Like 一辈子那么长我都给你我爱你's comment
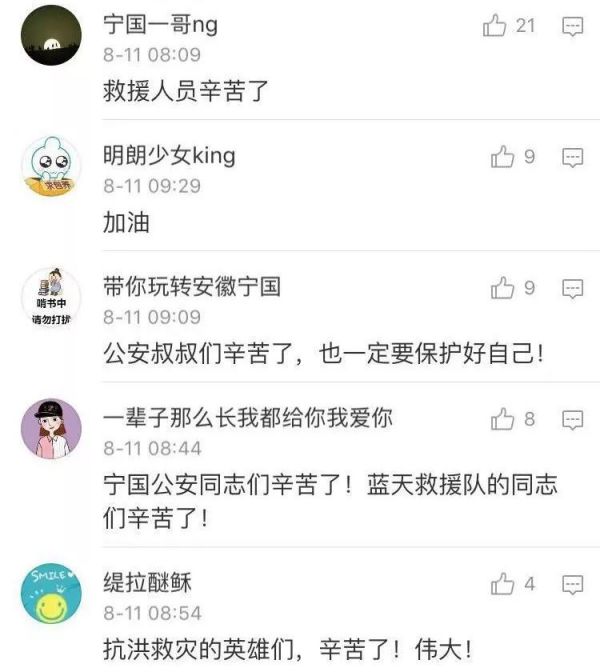Image resolution: width=600 pixels, height=672 pixels. [502, 420]
